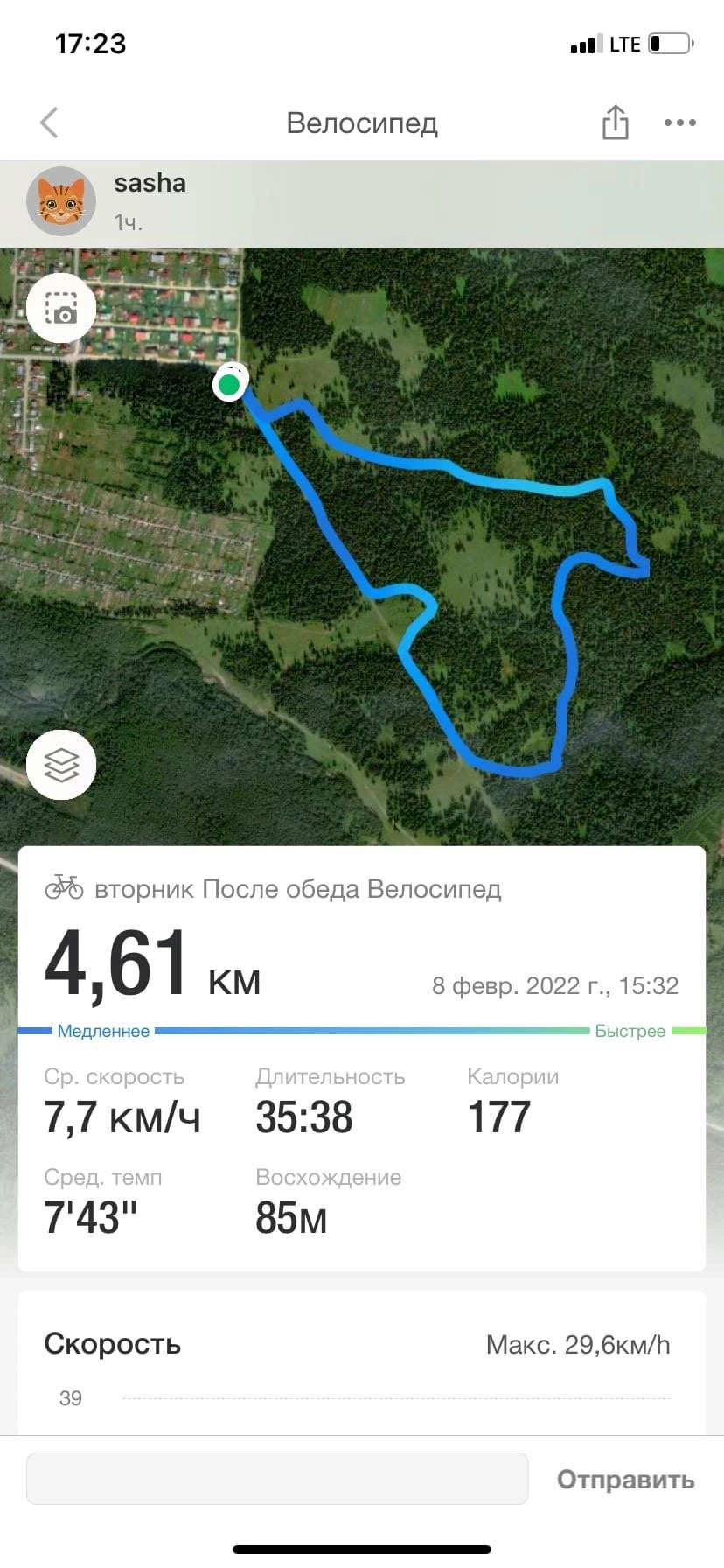Capture a map screenshot with camera icon
The height and width of the screenshot is (1568, 724).
point(61,308)
